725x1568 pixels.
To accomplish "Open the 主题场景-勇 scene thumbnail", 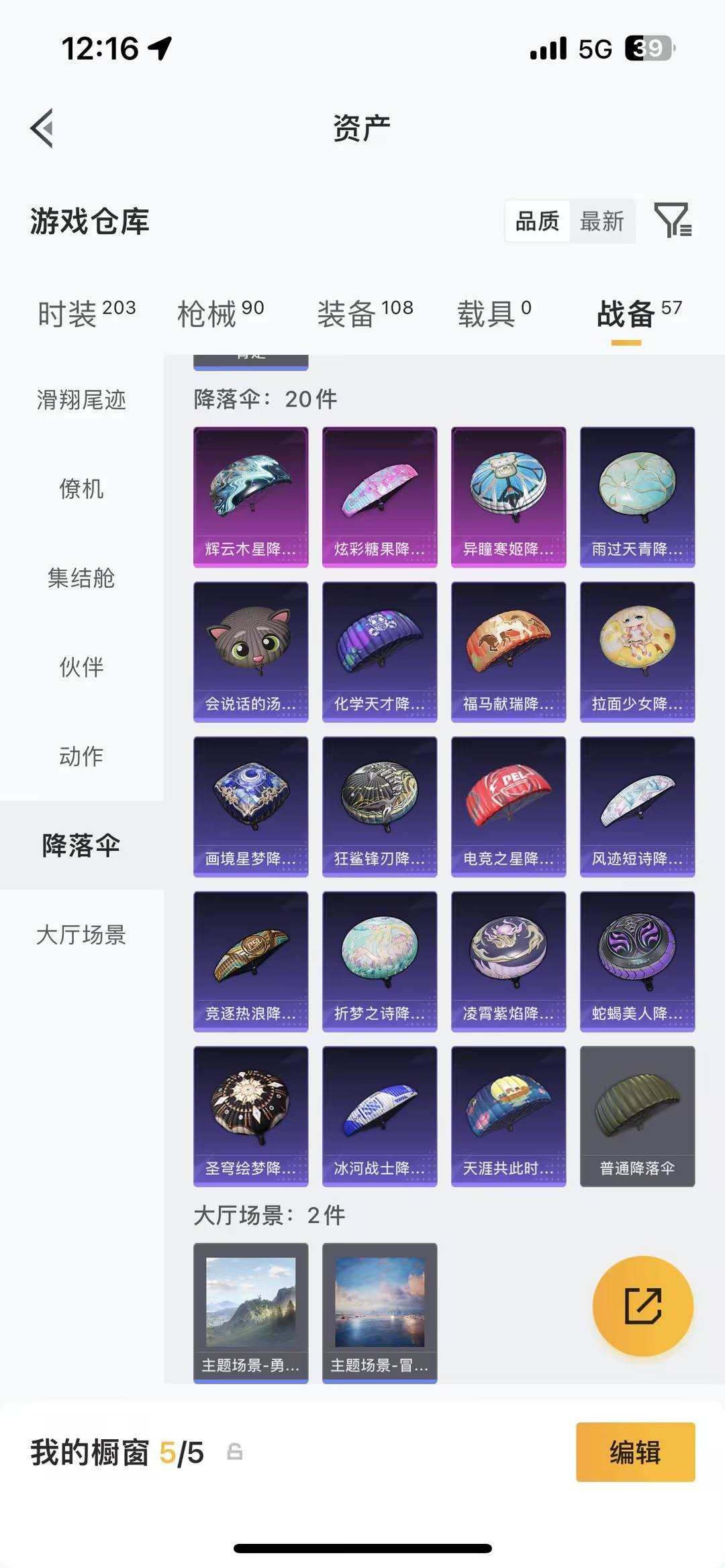I will pos(250,1312).
